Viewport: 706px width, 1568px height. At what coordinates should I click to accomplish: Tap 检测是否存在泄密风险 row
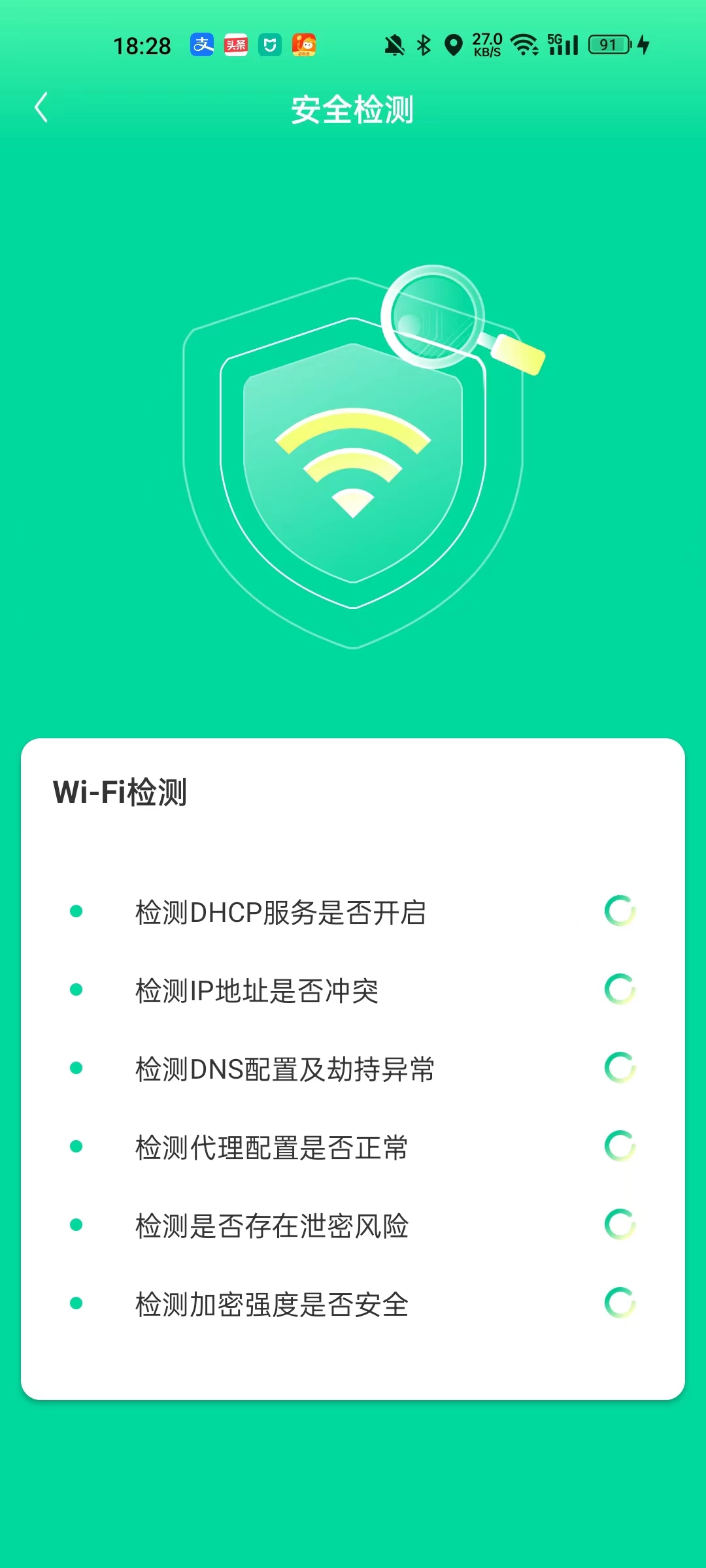click(x=273, y=1227)
